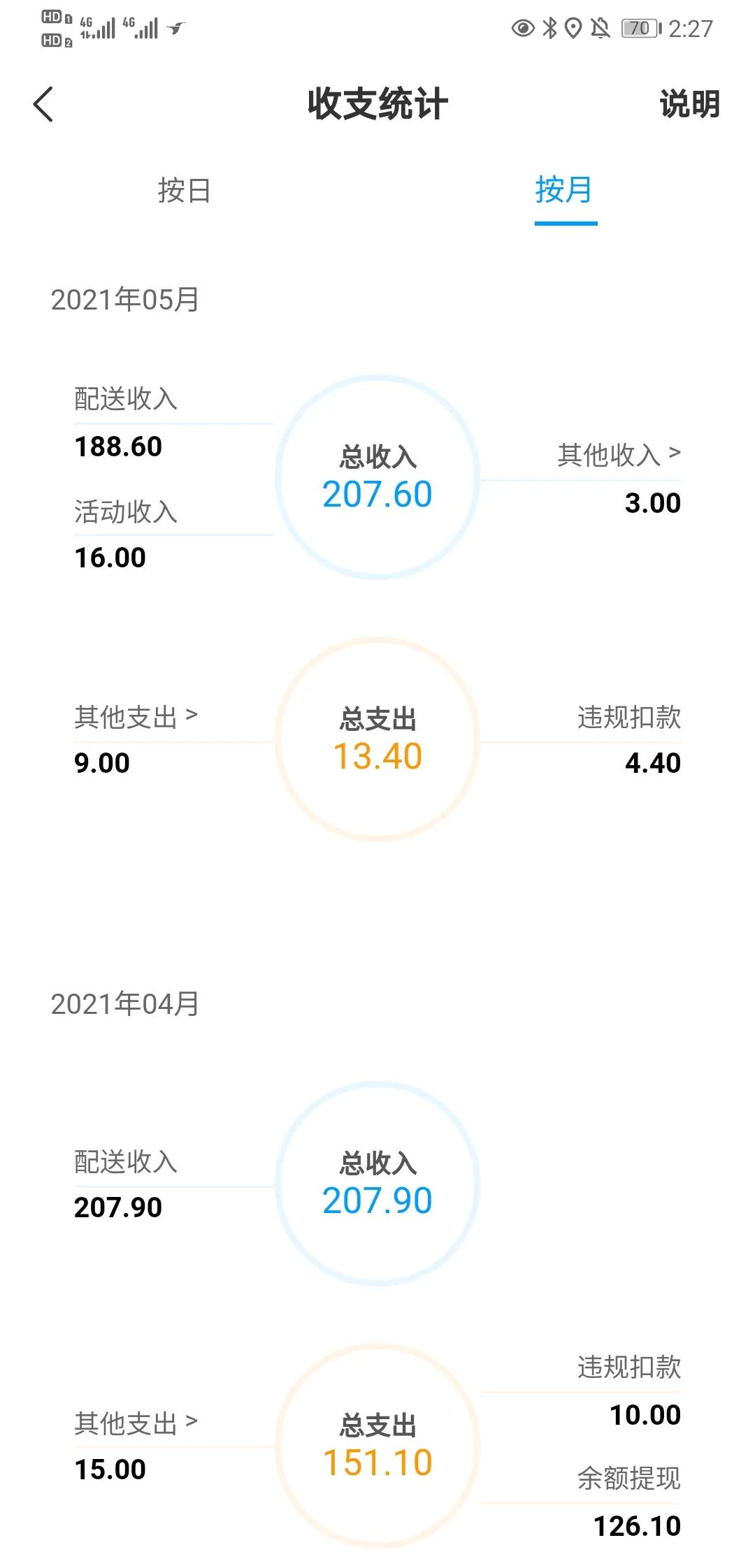The image size is (755, 1568).
Task: Tap the clock showing 2:27
Action: (x=690, y=29)
